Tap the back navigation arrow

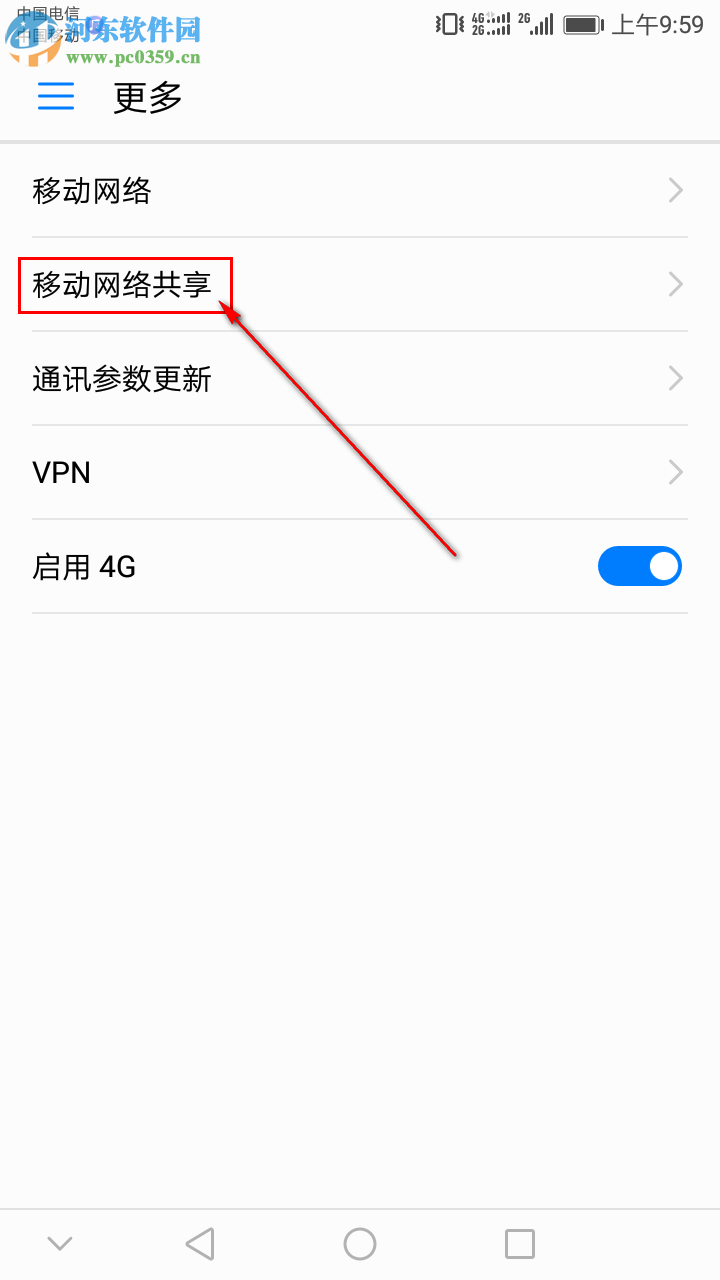pyautogui.click(x=199, y=1243)
